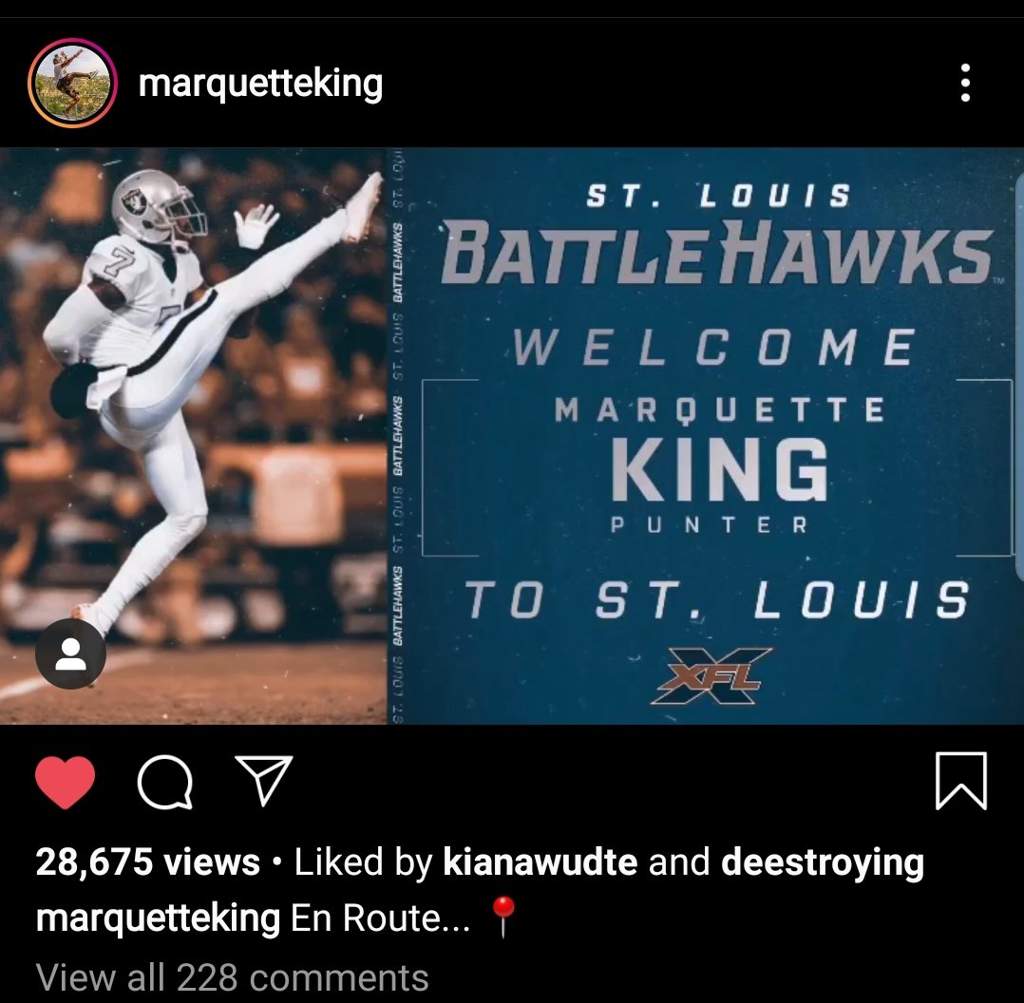Open the post's three-dot overflow menu

(965, 83)
